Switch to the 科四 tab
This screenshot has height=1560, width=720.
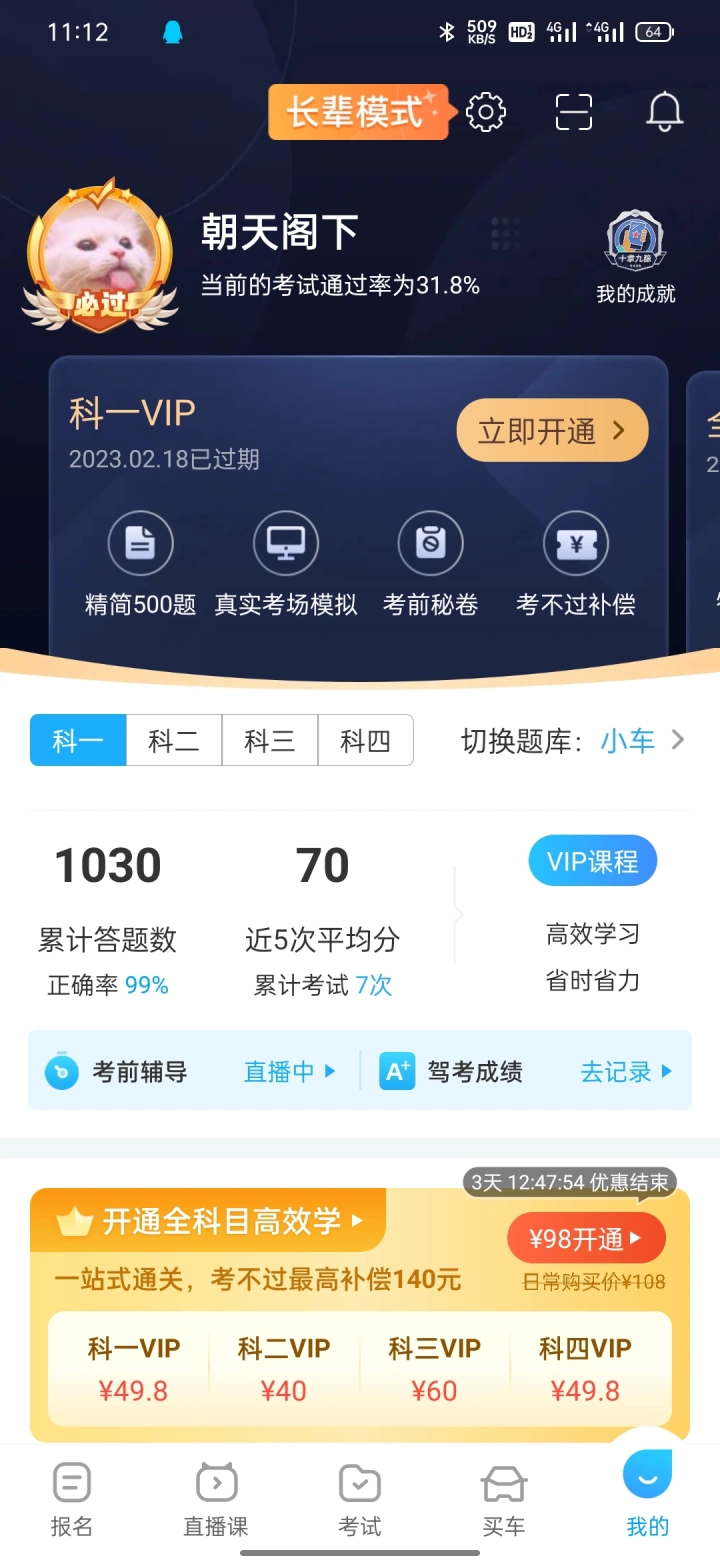pyautogui.click(x=365, y=741)
